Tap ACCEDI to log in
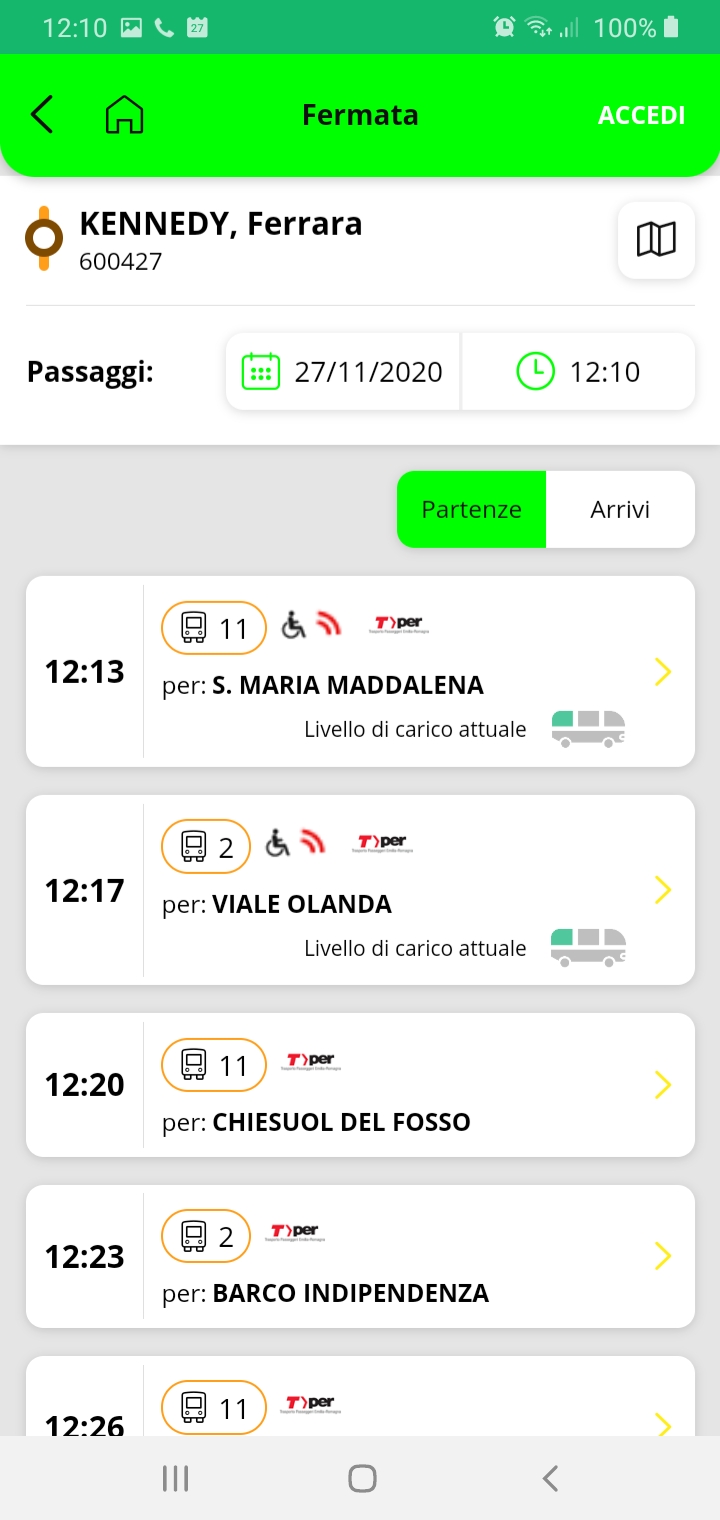Image resolution: width=720 pixels, height=1520 pixels. [641, 115]
